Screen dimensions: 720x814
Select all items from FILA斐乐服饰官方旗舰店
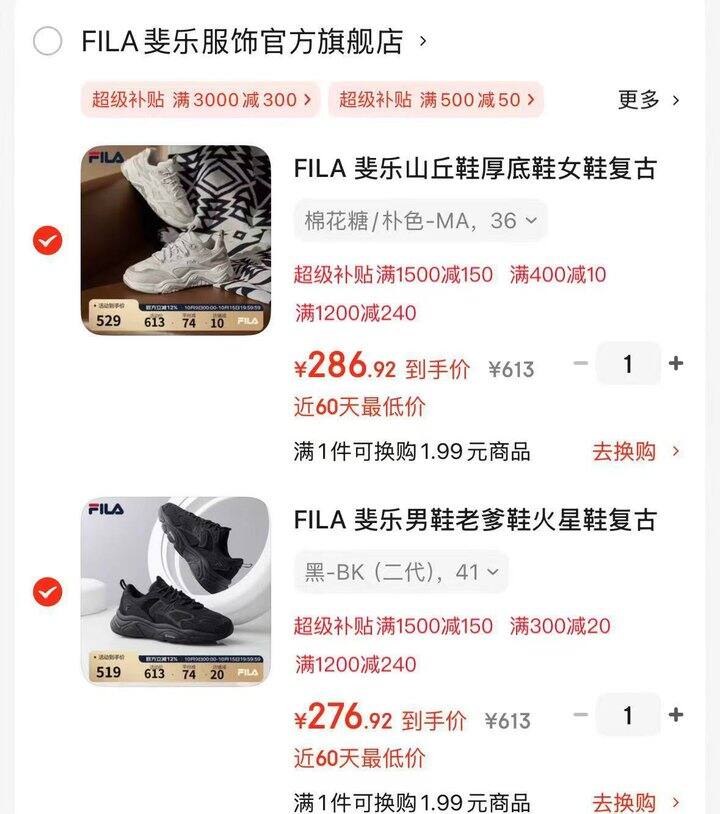tap(47, 41)
